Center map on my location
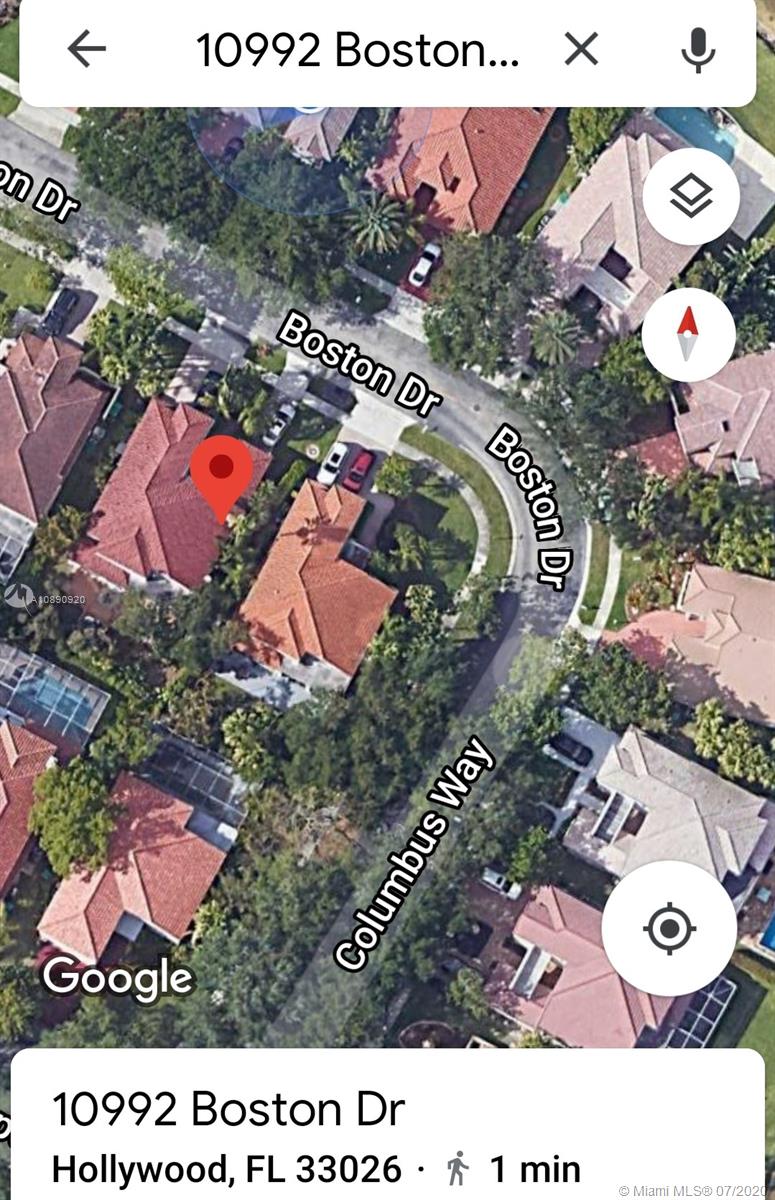 coord(669,929)
